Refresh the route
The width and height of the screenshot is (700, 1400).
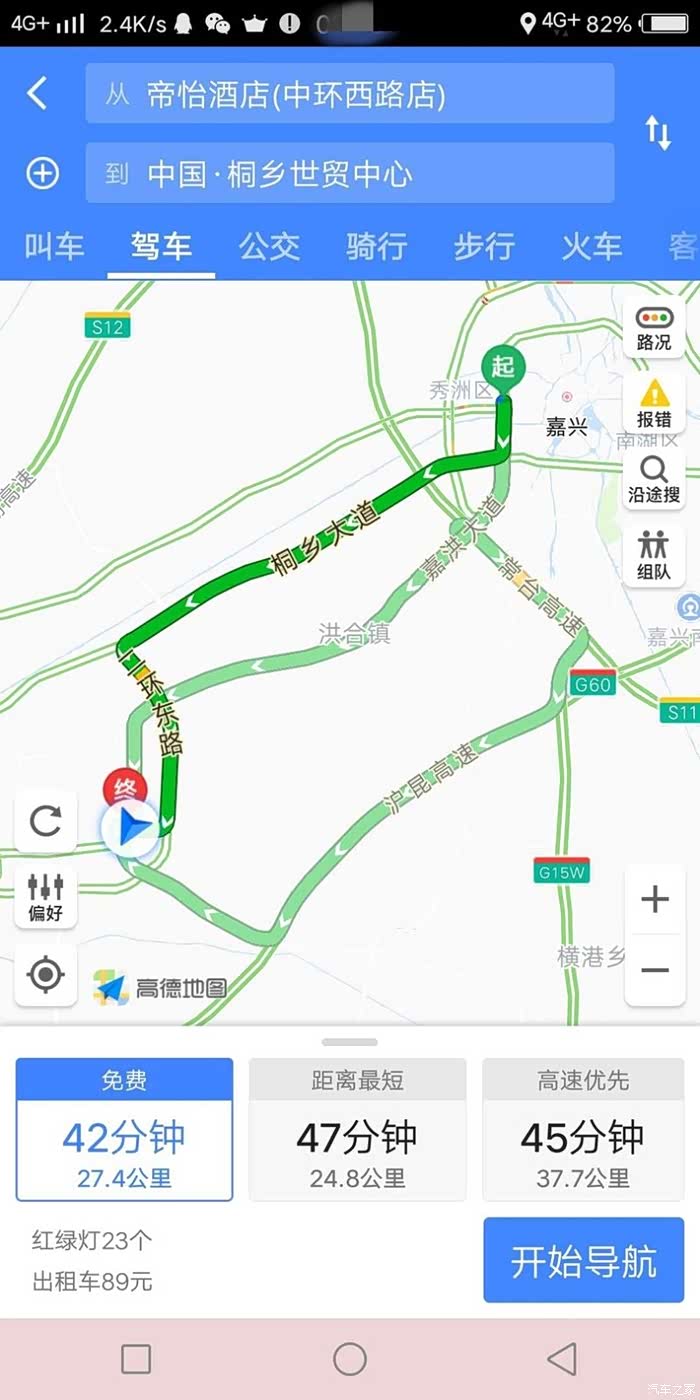[46, 821]
